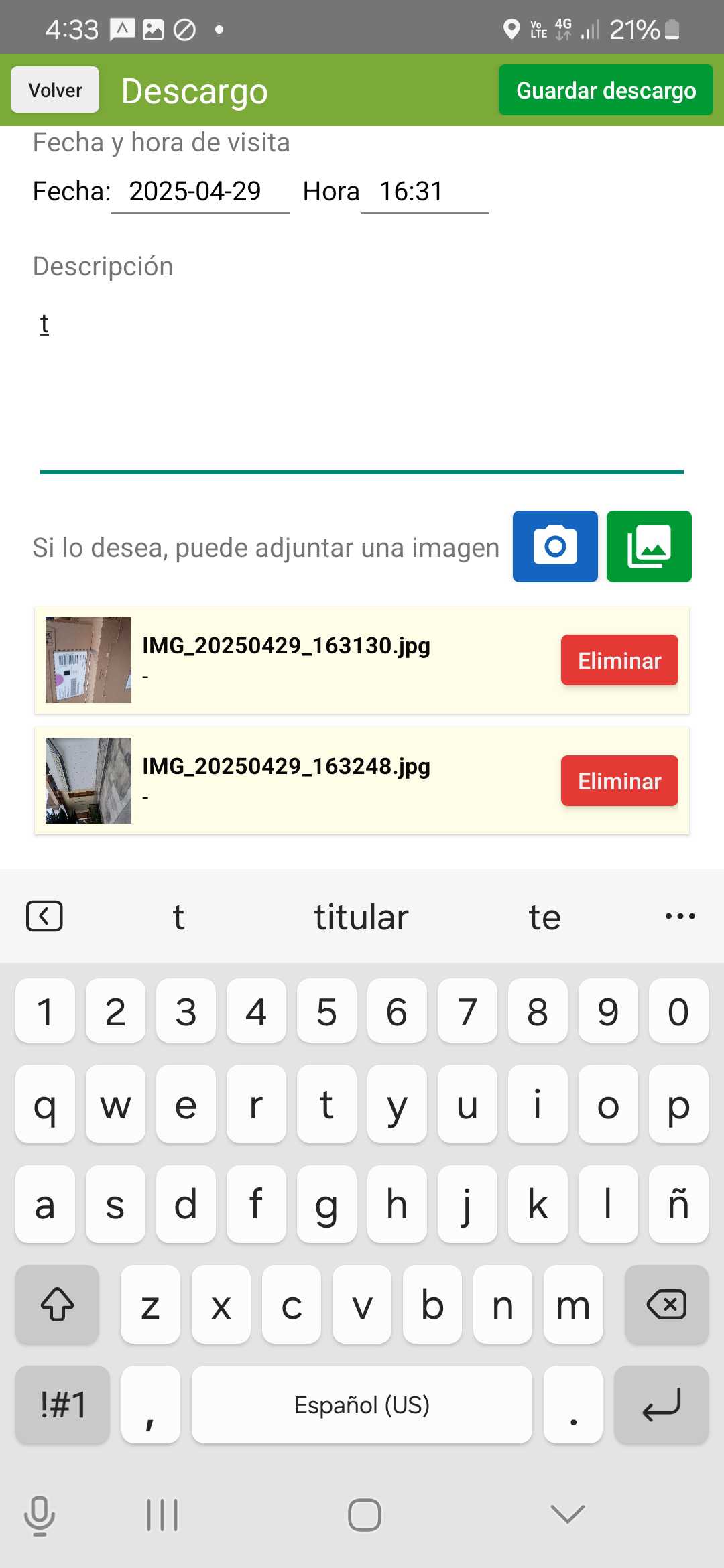Open the Fecha date field
The image size is (724, 1568).
click(200, 192)
